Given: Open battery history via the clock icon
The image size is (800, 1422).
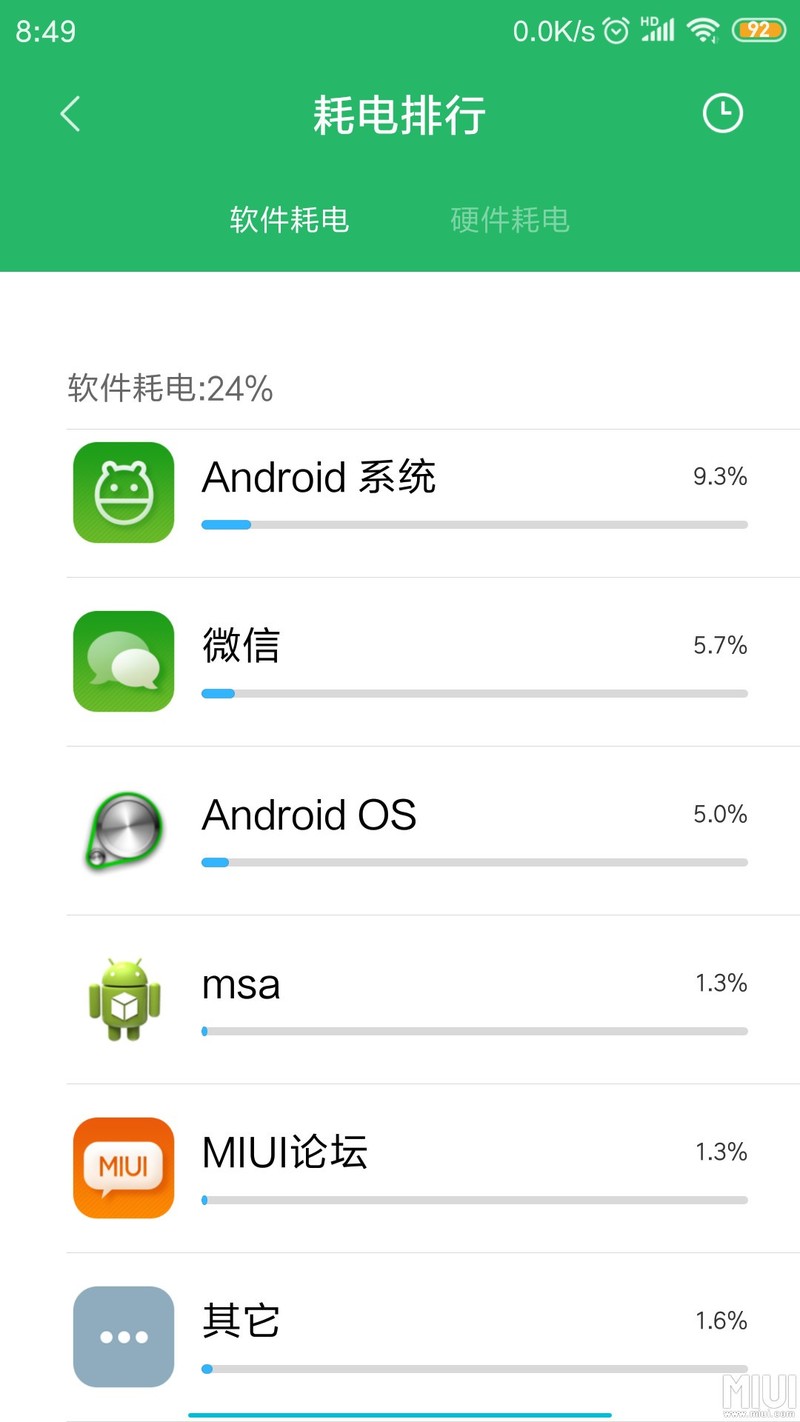Looking at the screenshot, I should coord(723,114).
